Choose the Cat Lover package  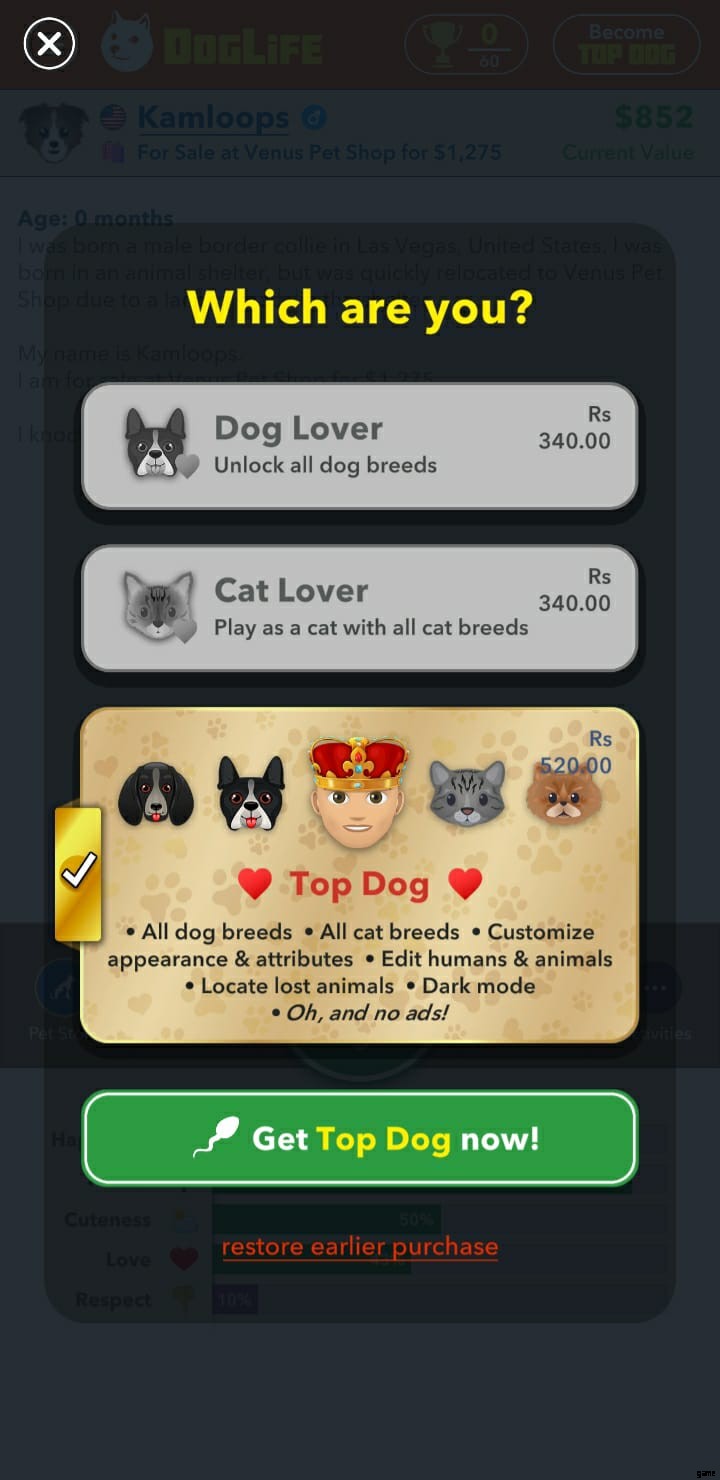click(359, 607)
